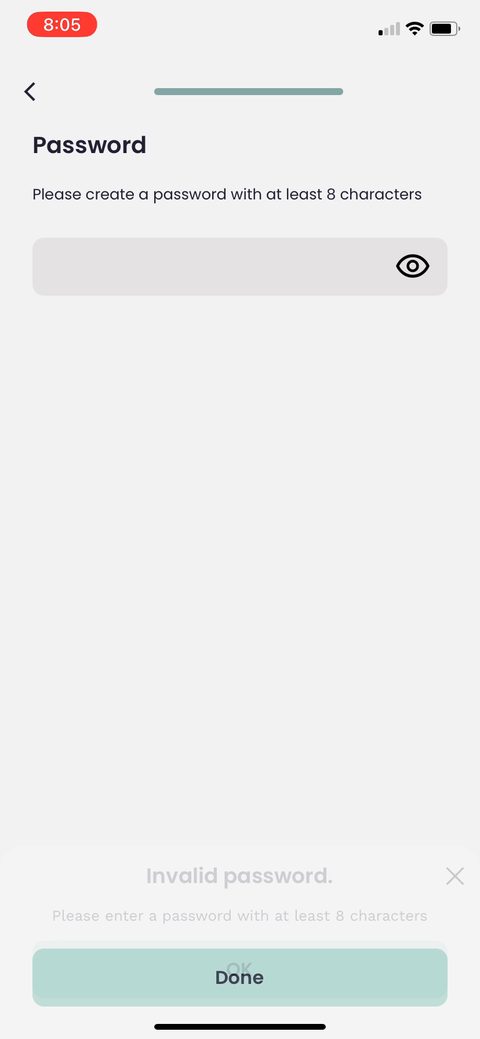
Task: Tap the Done button
Action: [x=239, y=977]
